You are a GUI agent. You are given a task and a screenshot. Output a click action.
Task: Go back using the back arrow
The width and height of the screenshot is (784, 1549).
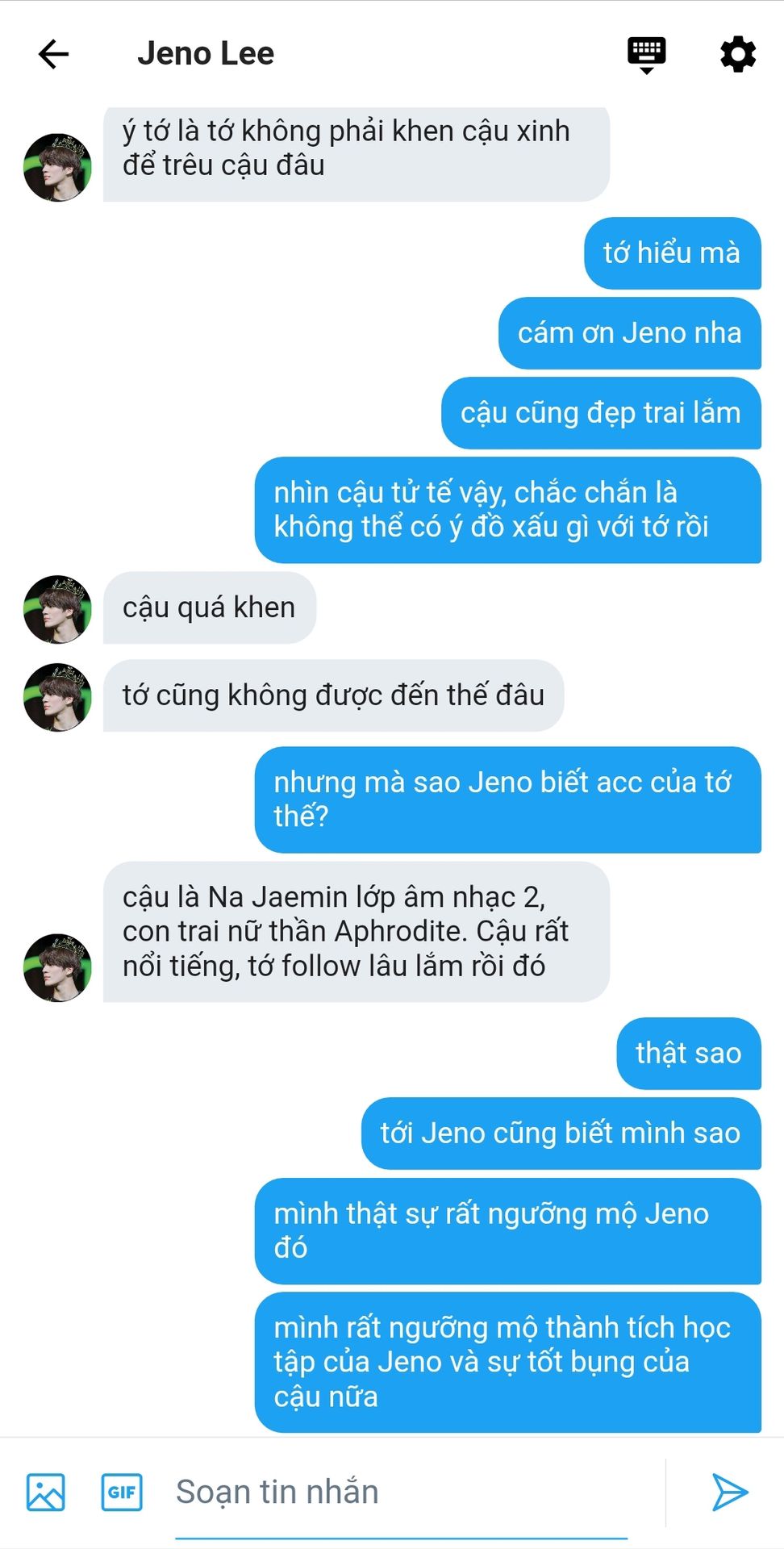pos(53,54)
